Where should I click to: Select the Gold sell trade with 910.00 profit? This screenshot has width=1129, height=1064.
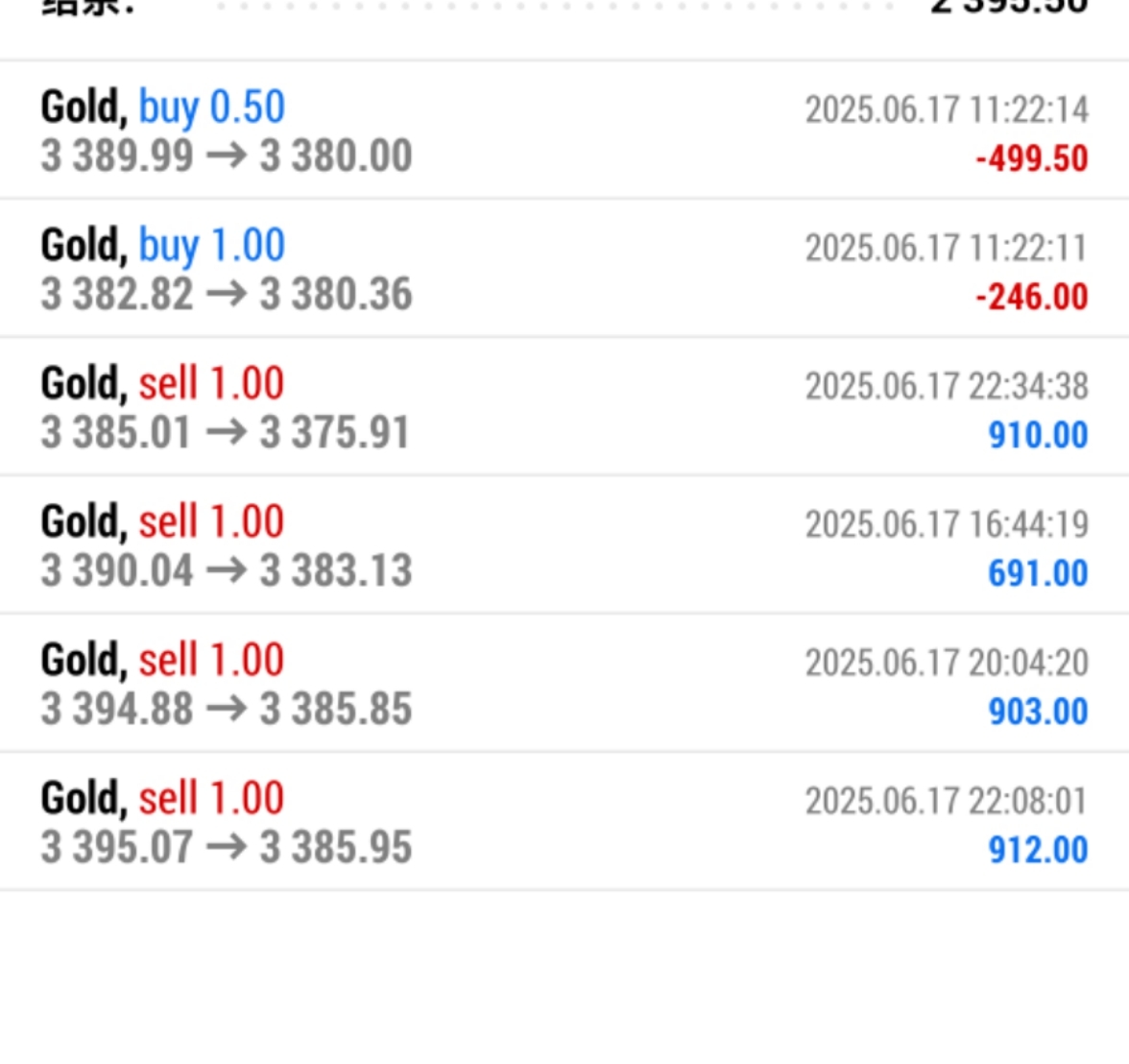tap(564, 408)
